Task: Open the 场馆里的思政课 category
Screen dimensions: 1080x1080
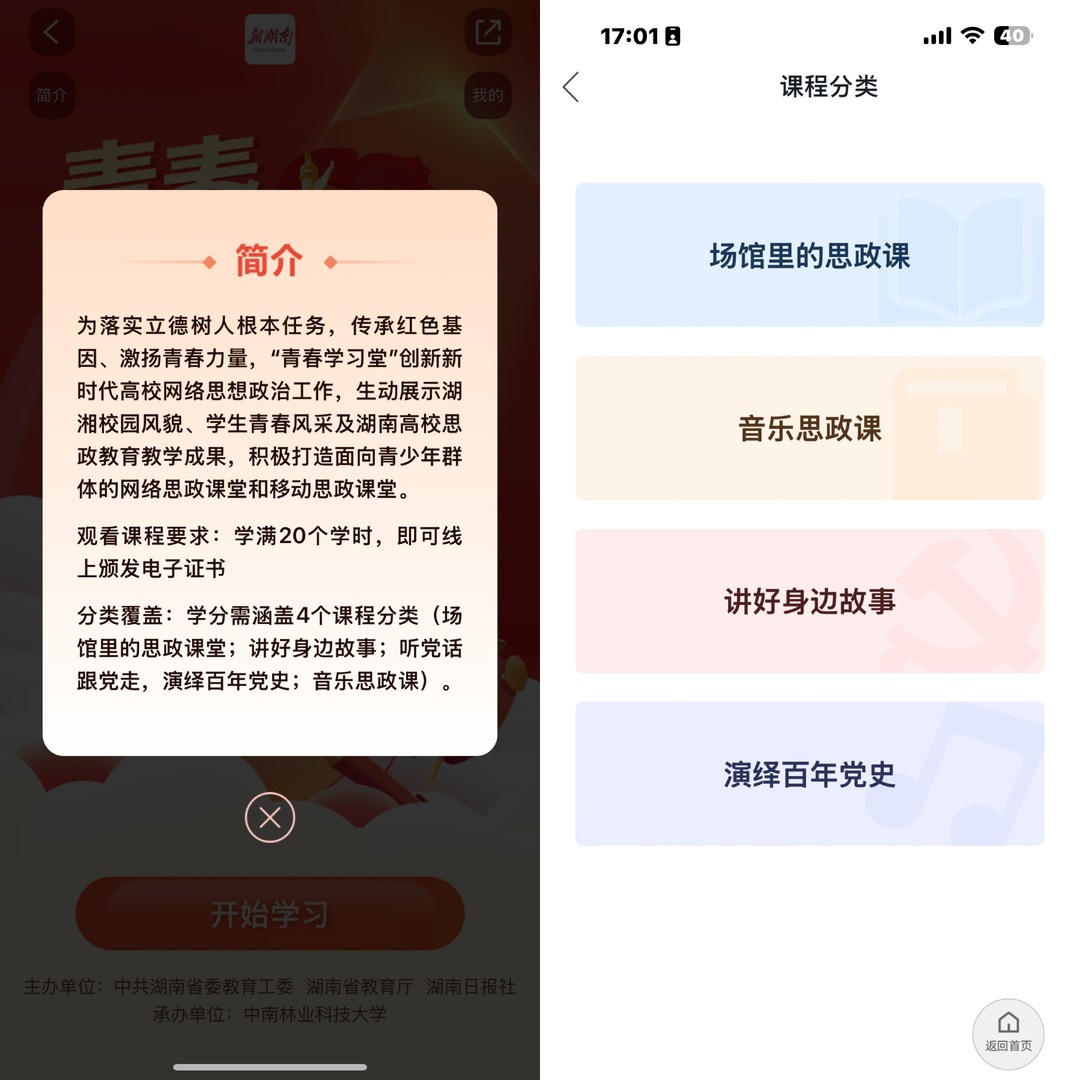Action: tap(809, 255)
